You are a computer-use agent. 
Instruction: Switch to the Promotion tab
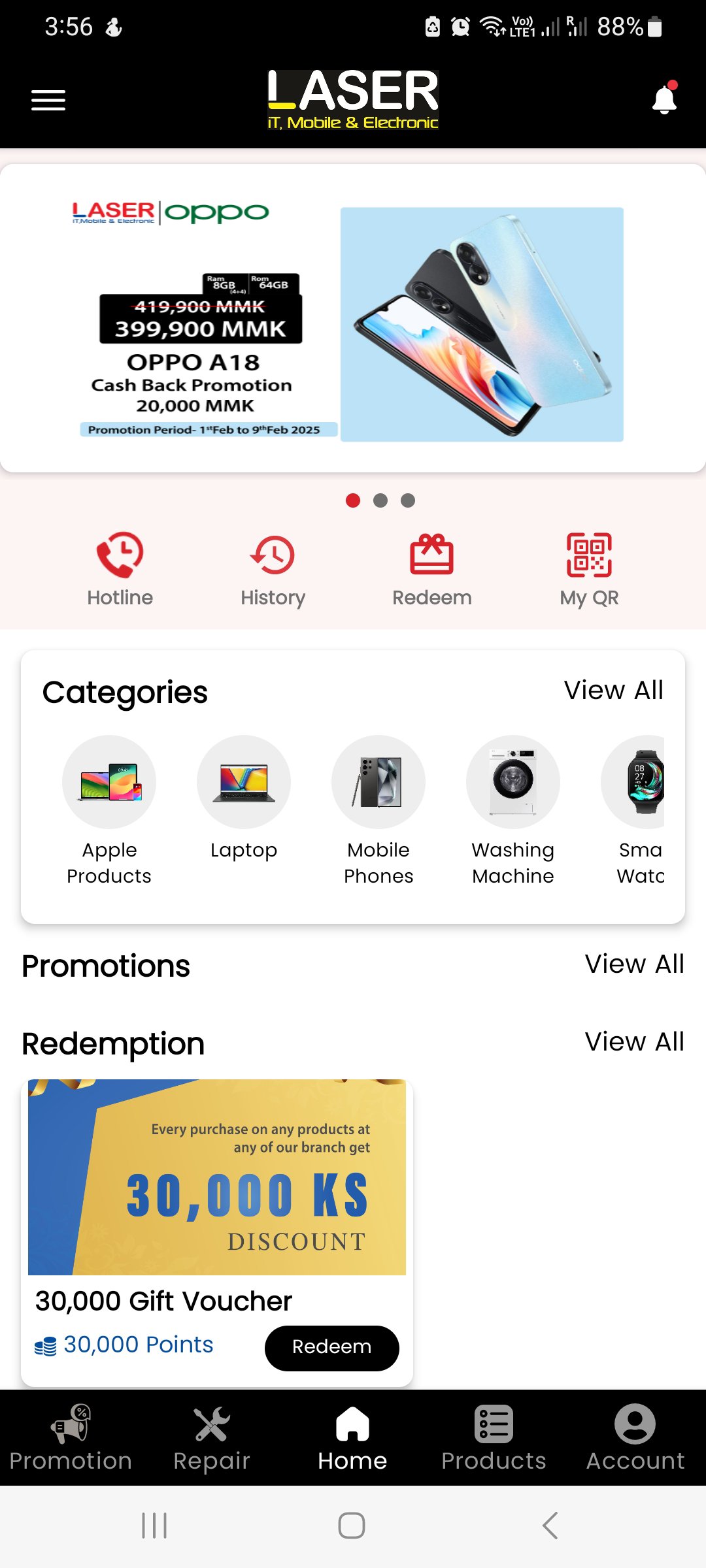tap(71, 1425)
